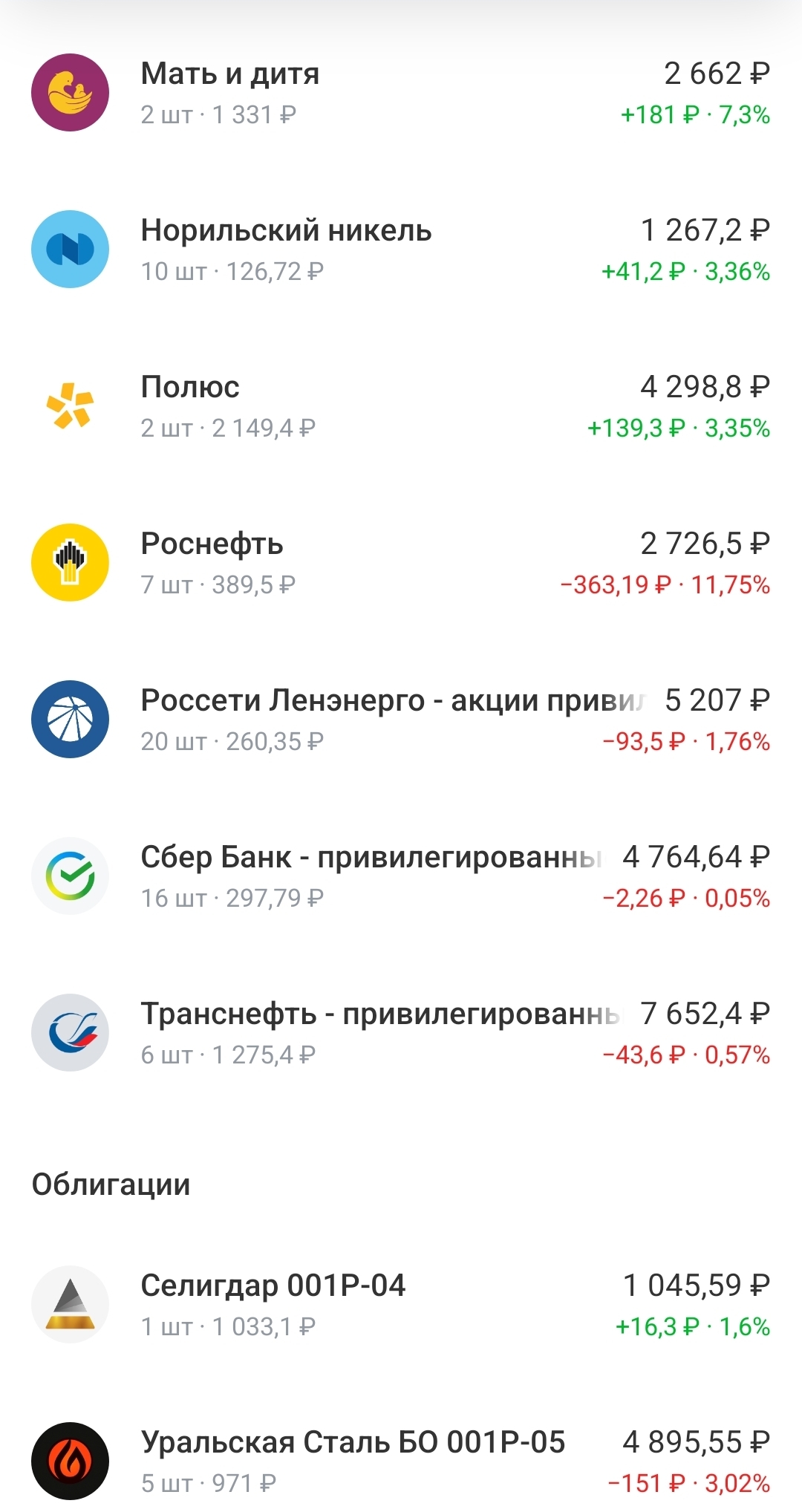The height and width of the screenshot is (1512, 802).
Task: View Норильский никель holding details
Action: click(x=401, y=250)
